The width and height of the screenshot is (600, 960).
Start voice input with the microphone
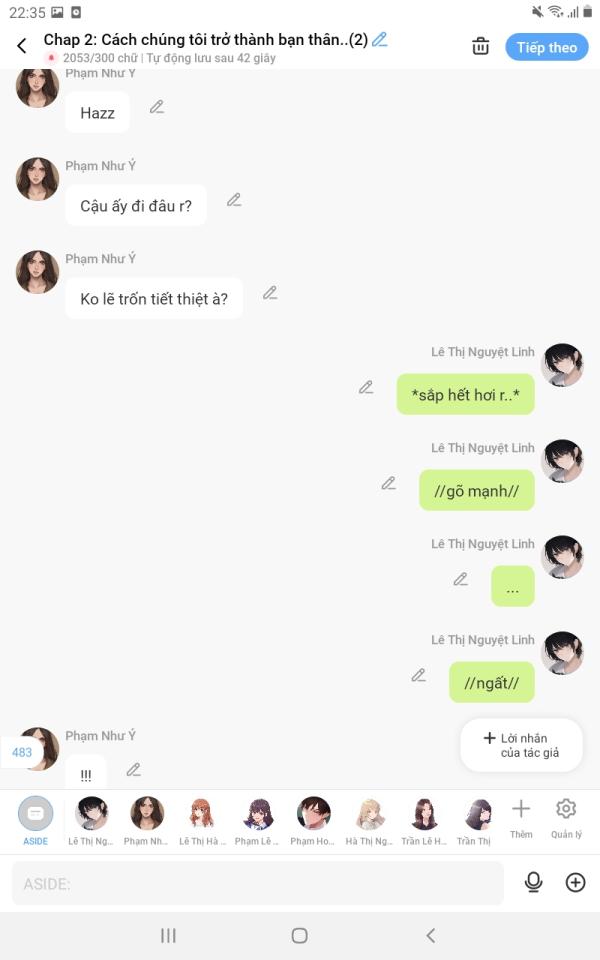coord(534,882)
